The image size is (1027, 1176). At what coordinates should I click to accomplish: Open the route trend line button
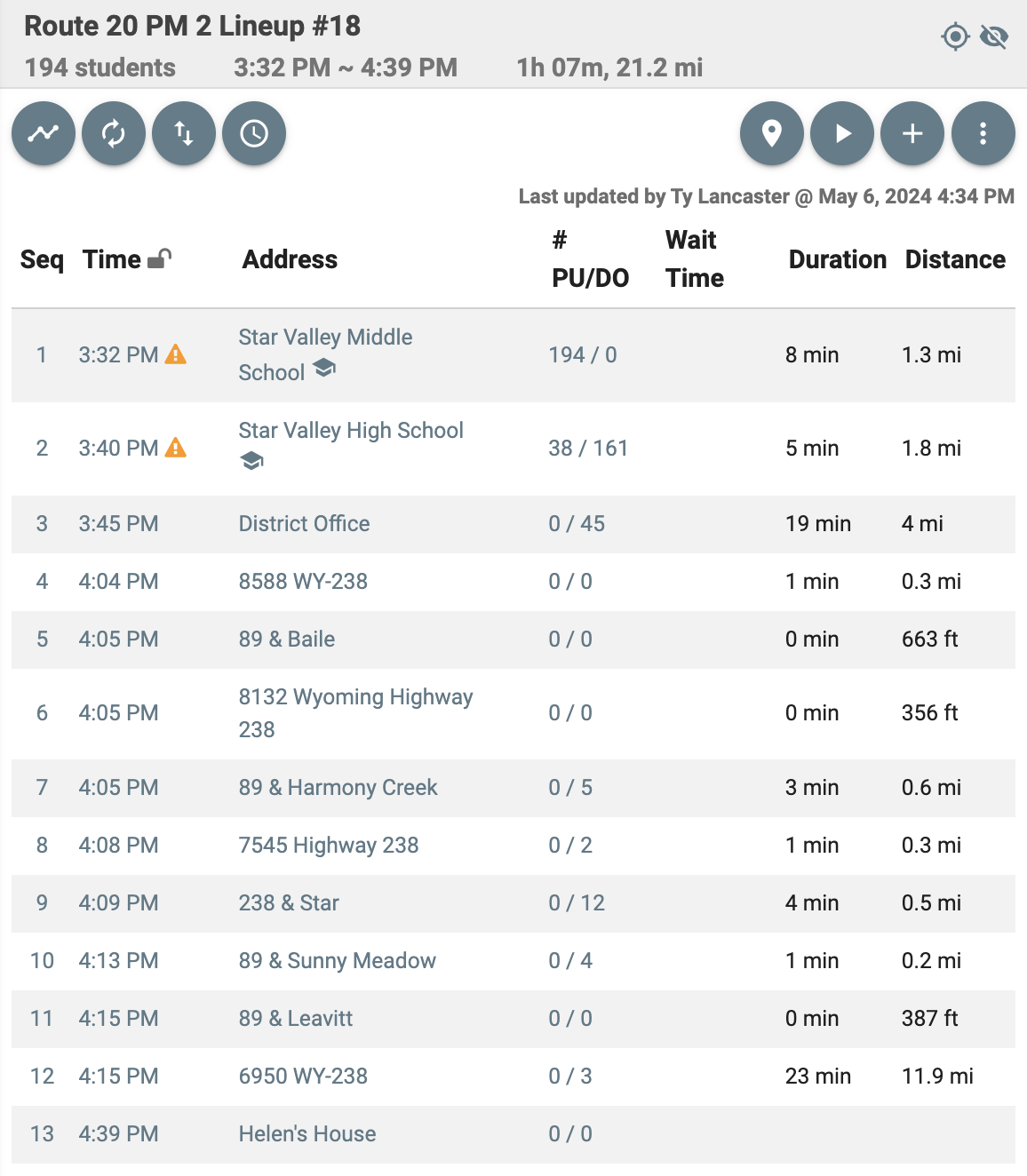44,134
